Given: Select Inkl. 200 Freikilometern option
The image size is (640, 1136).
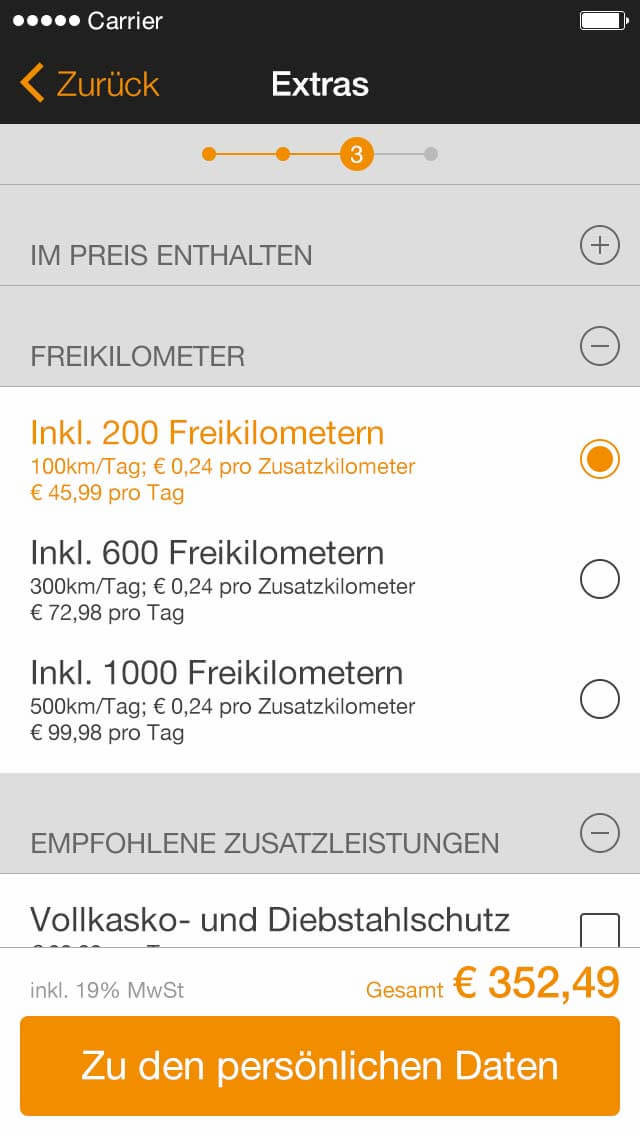Looking at the screenshot, I should click(x=600, y=459).
